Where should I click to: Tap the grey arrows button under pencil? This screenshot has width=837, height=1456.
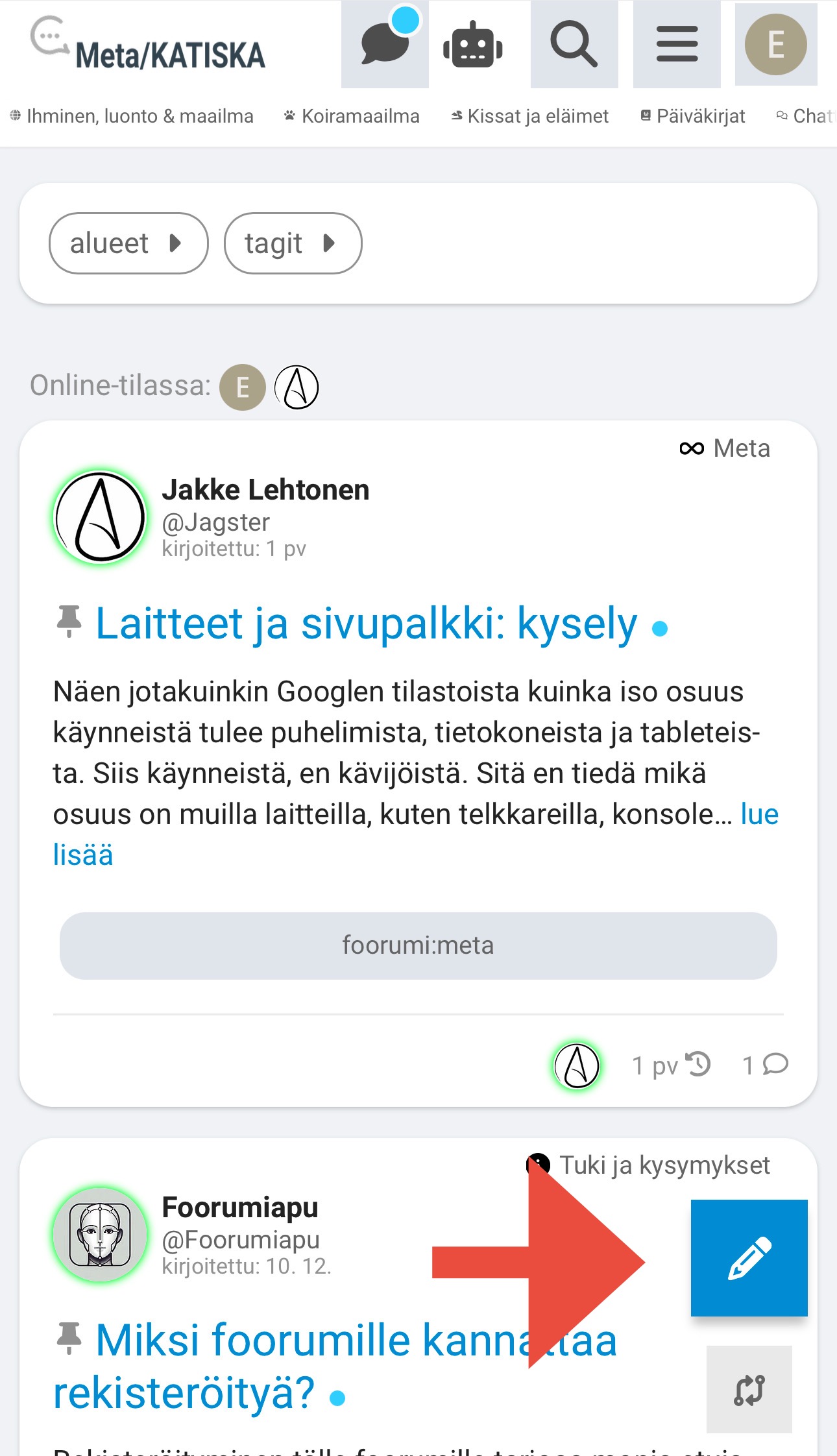click(x=749, y=1389)
